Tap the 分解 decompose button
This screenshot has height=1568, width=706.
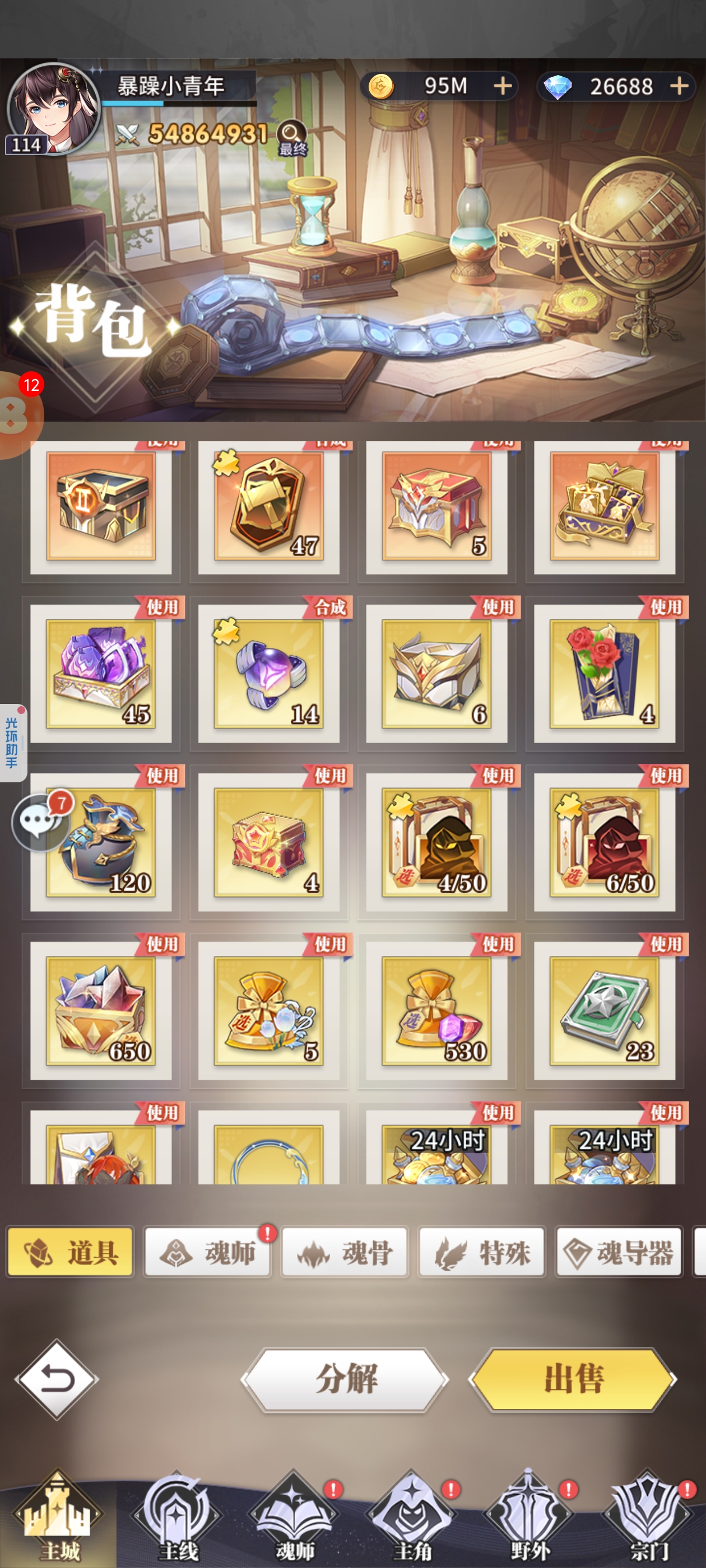pos(345,1379)
